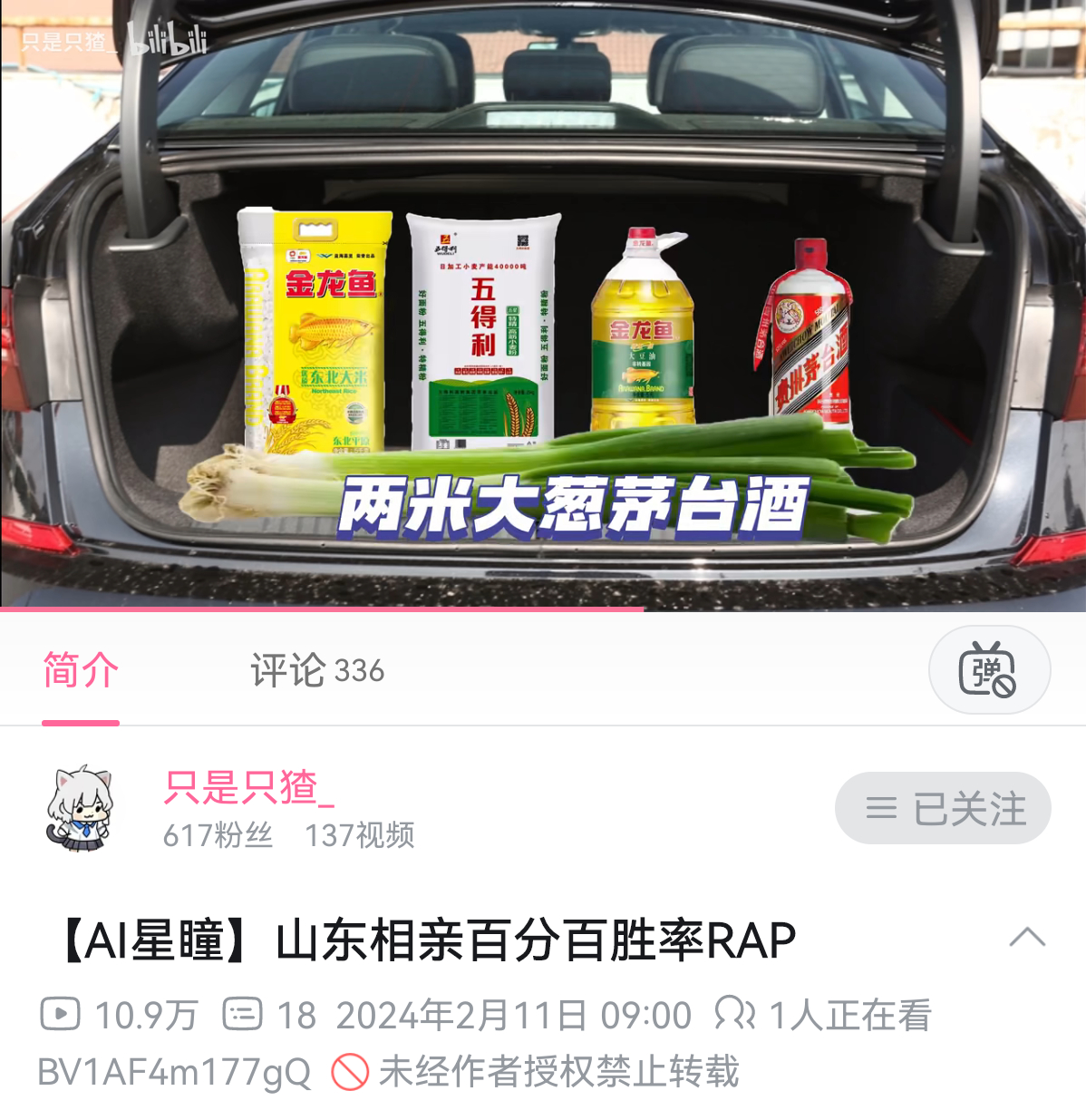Viewport: 1086px width, 1120px height.
Task: Select the 简介 tab
Action: tap(81, 671)
